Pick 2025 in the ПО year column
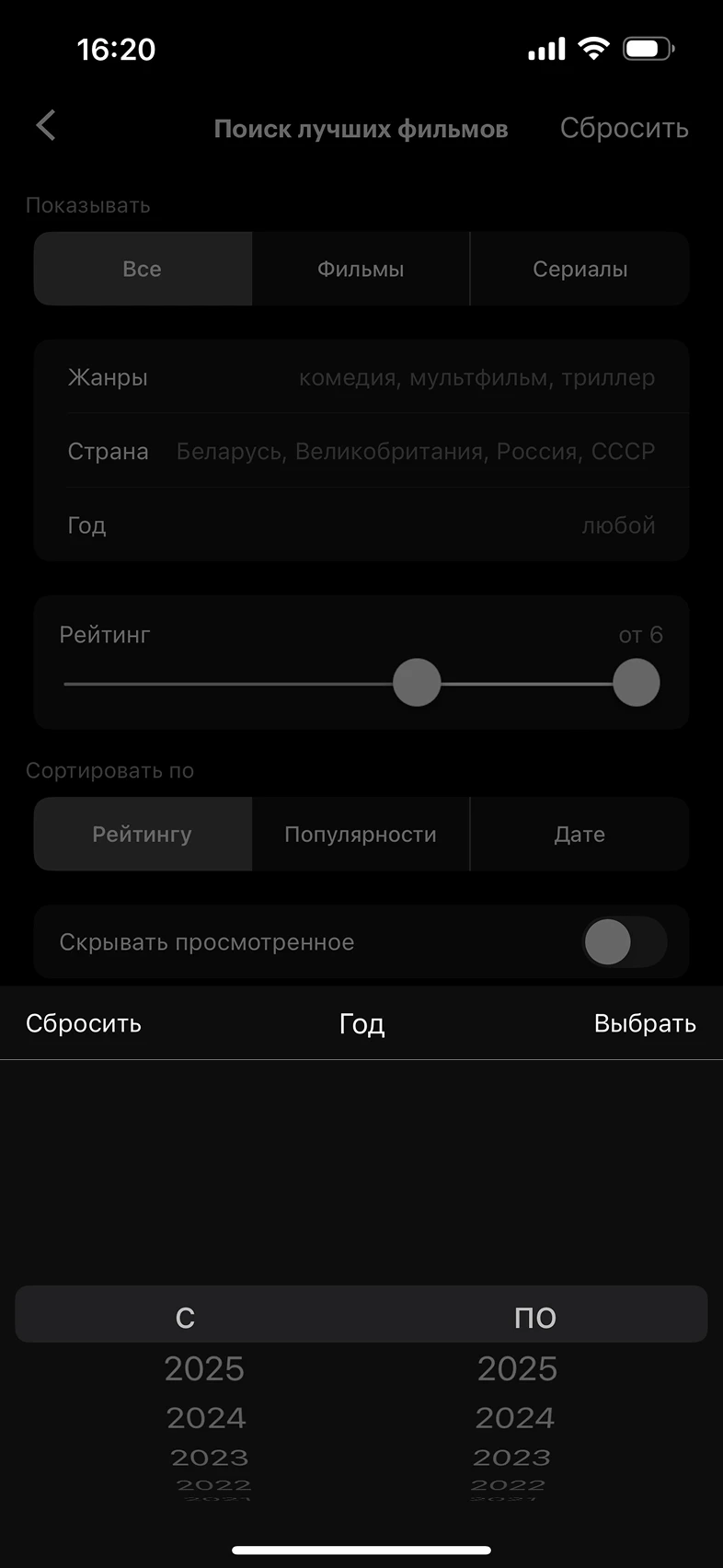 pos(517,1369)
